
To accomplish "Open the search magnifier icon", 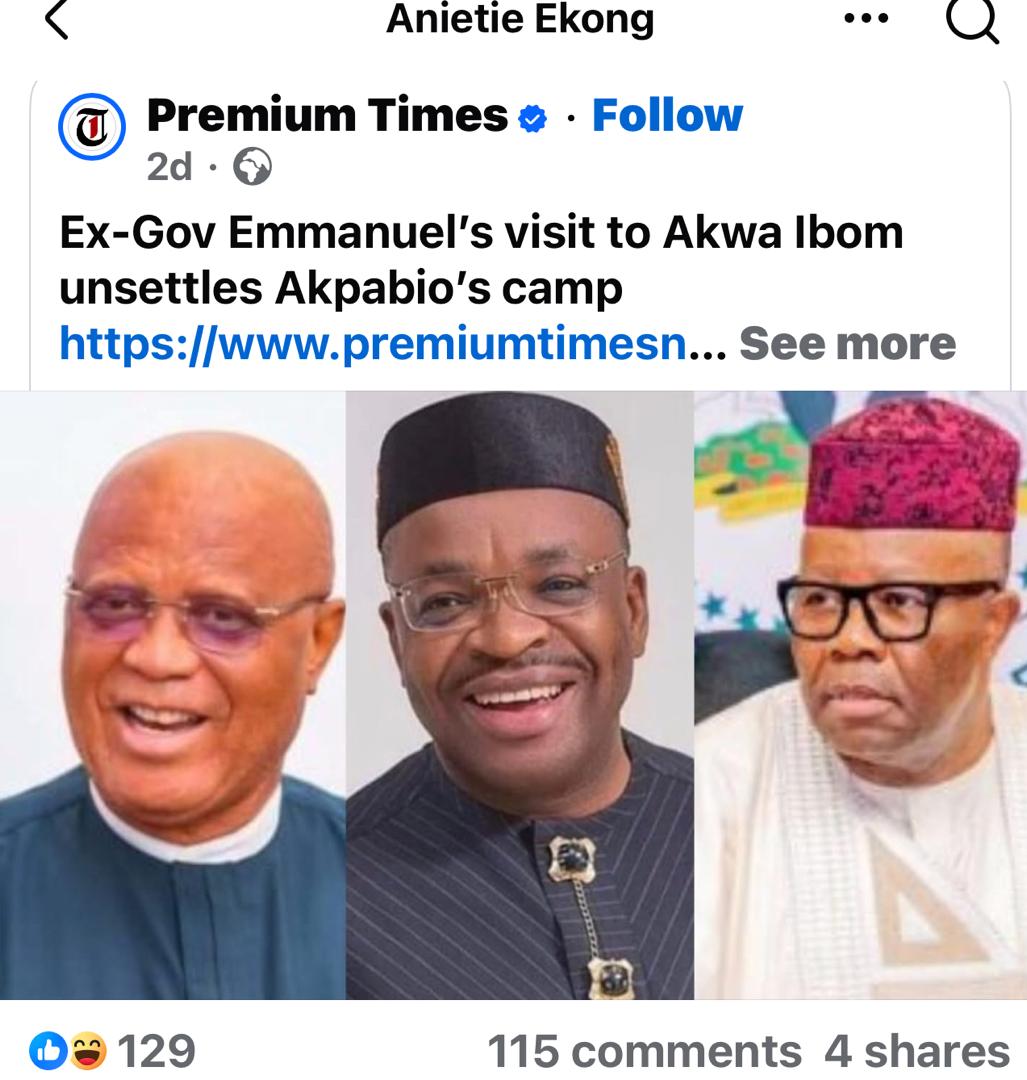I will 971,20.
